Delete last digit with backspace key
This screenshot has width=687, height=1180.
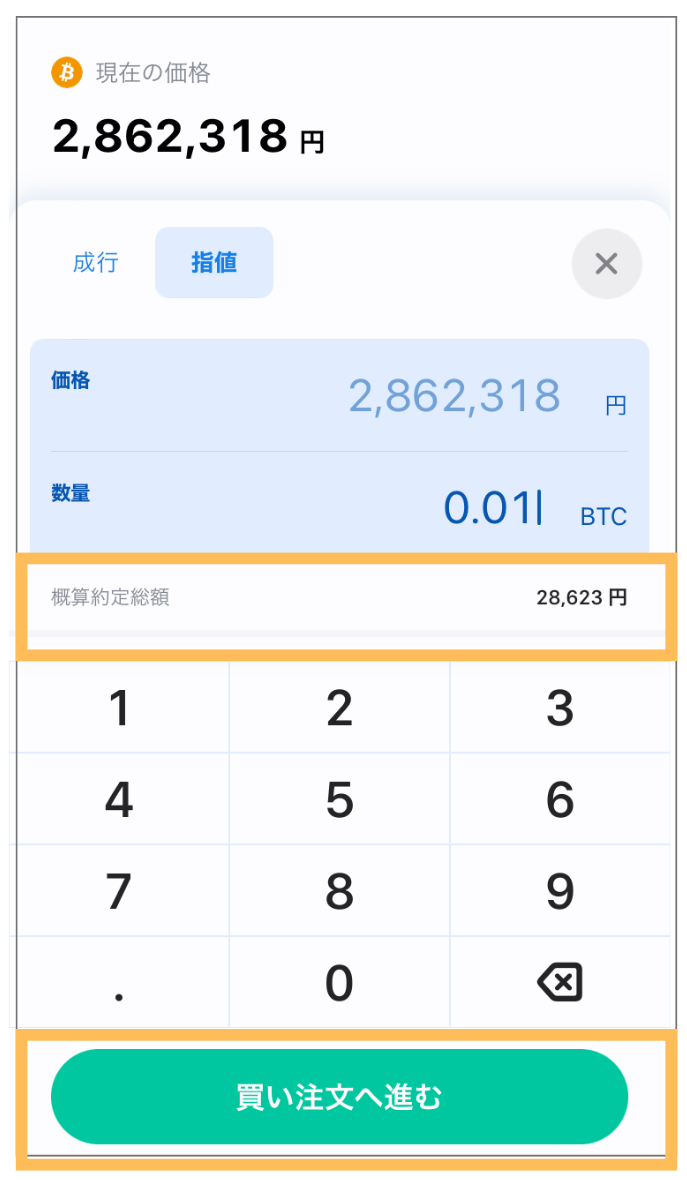pos(560,983)
